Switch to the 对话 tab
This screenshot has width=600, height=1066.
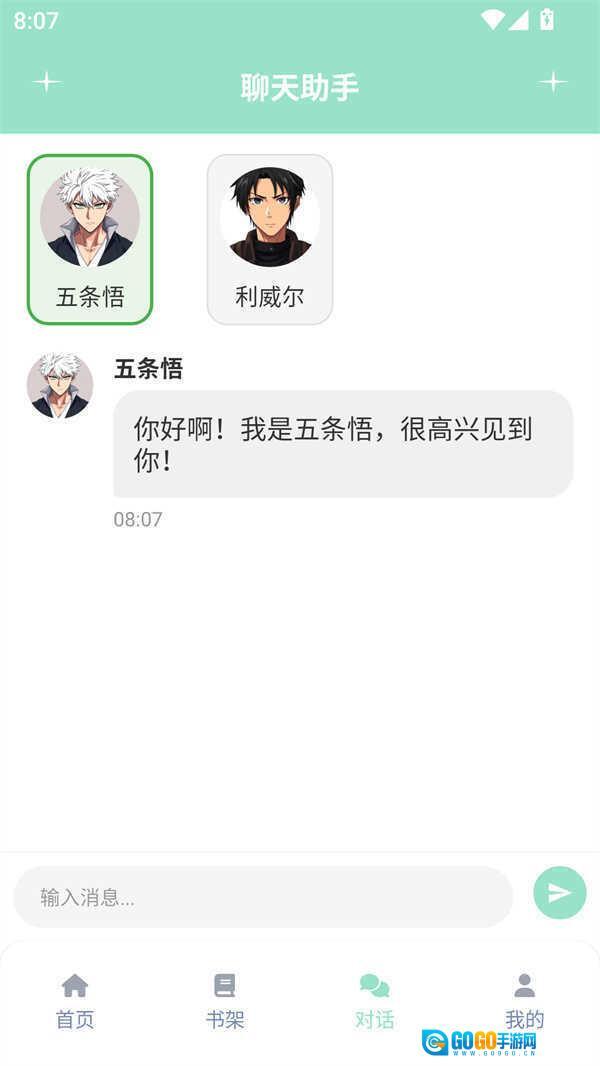pos(375,1001)
